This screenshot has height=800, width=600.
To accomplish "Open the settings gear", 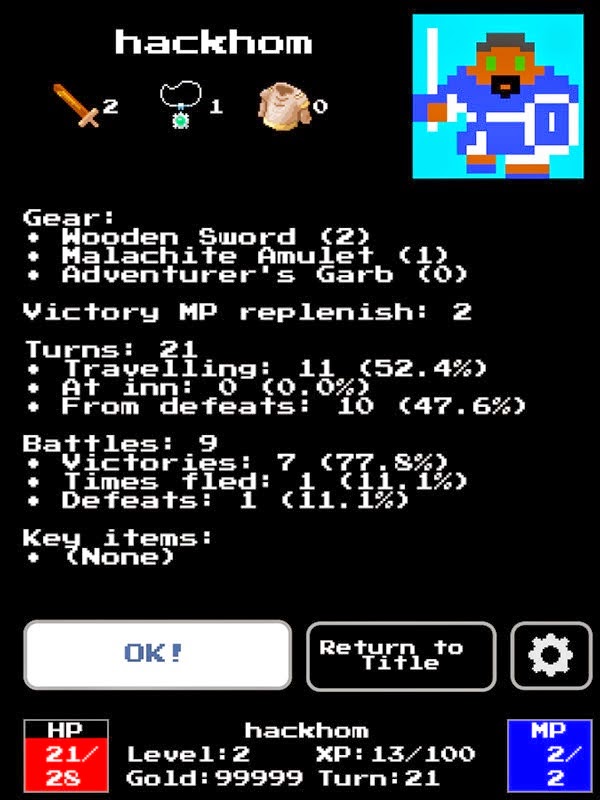I will 550,656.
